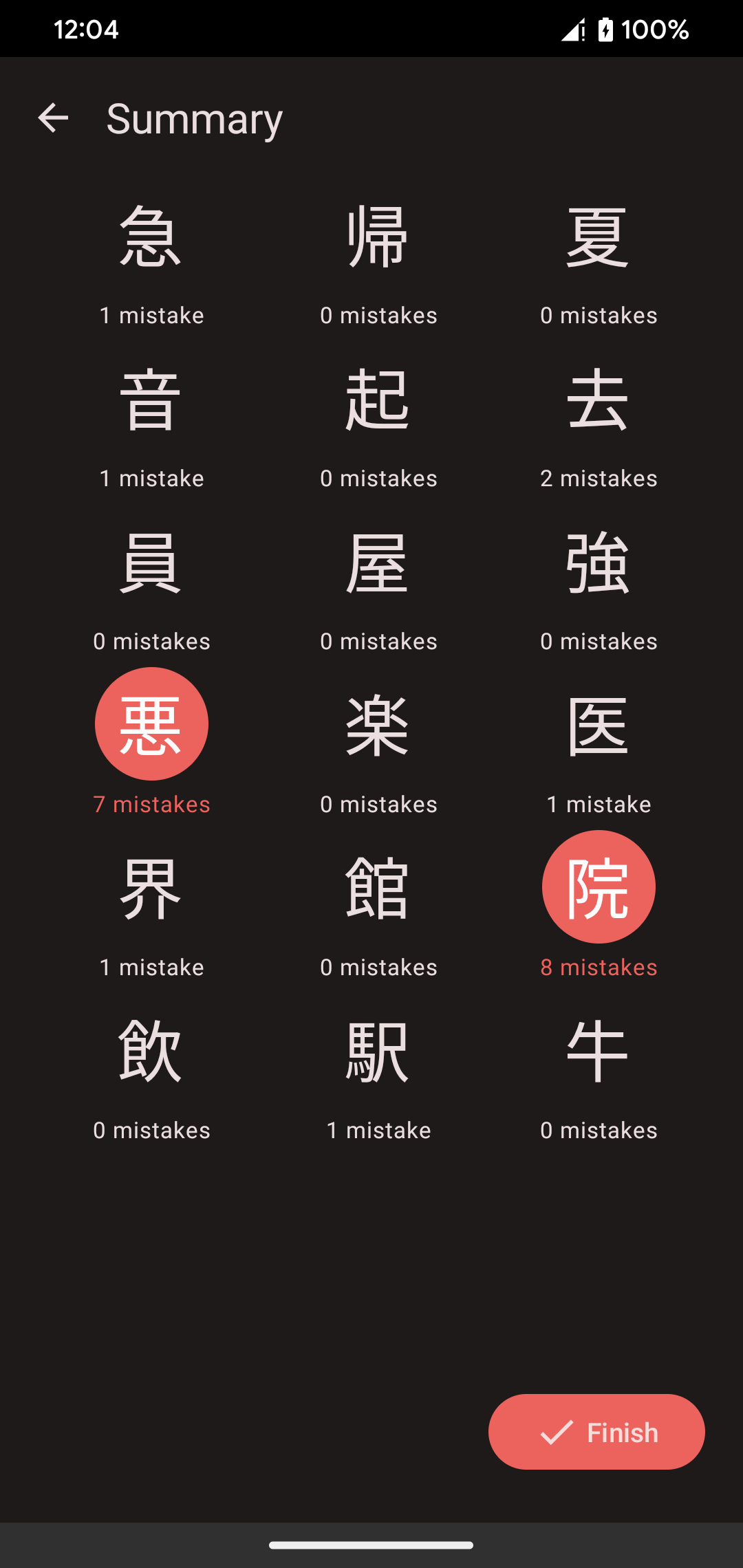Go back using the arrow icon

(x=53, y=118)
